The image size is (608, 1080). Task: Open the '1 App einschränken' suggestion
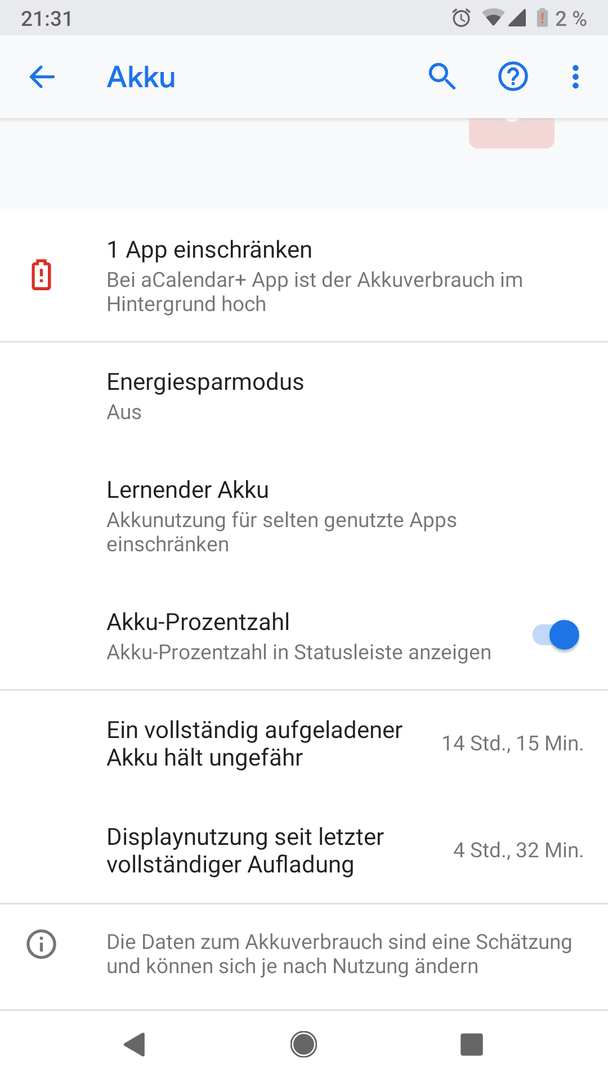click(304, 276)
